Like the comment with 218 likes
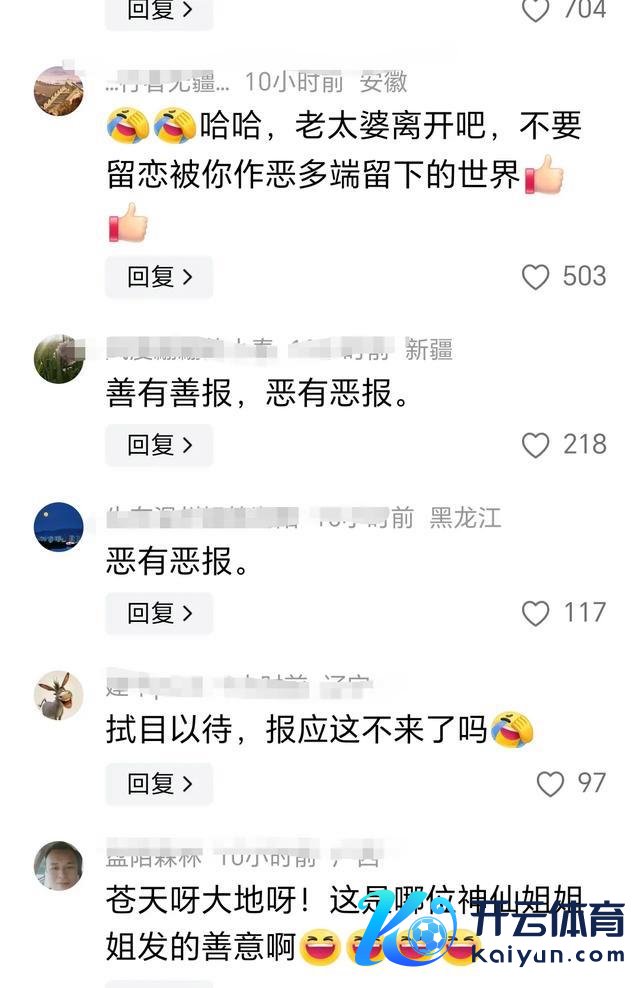640x988 pixels. click(x=536, y=445)
